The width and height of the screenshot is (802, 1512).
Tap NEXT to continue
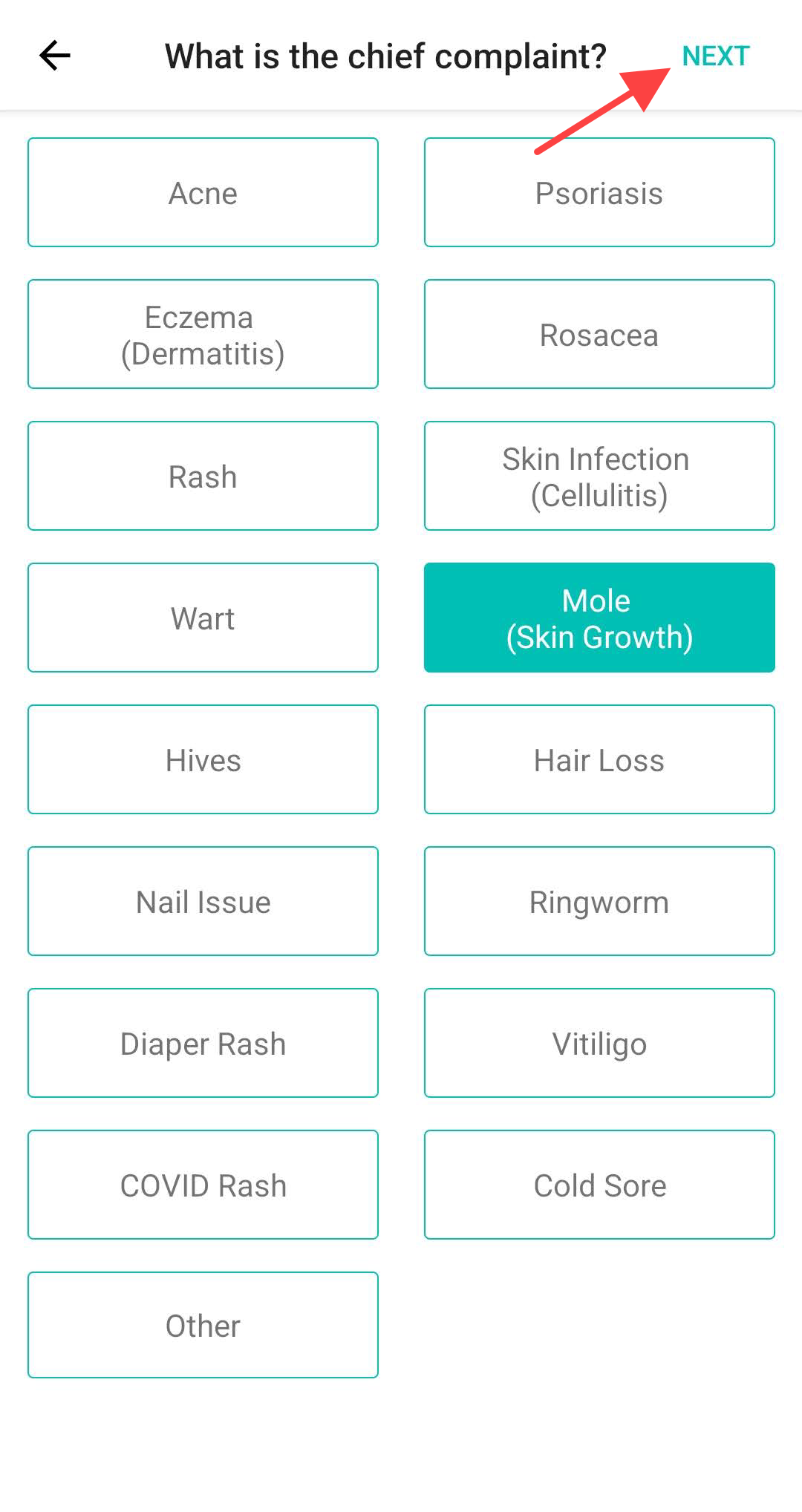pos(715,56)
